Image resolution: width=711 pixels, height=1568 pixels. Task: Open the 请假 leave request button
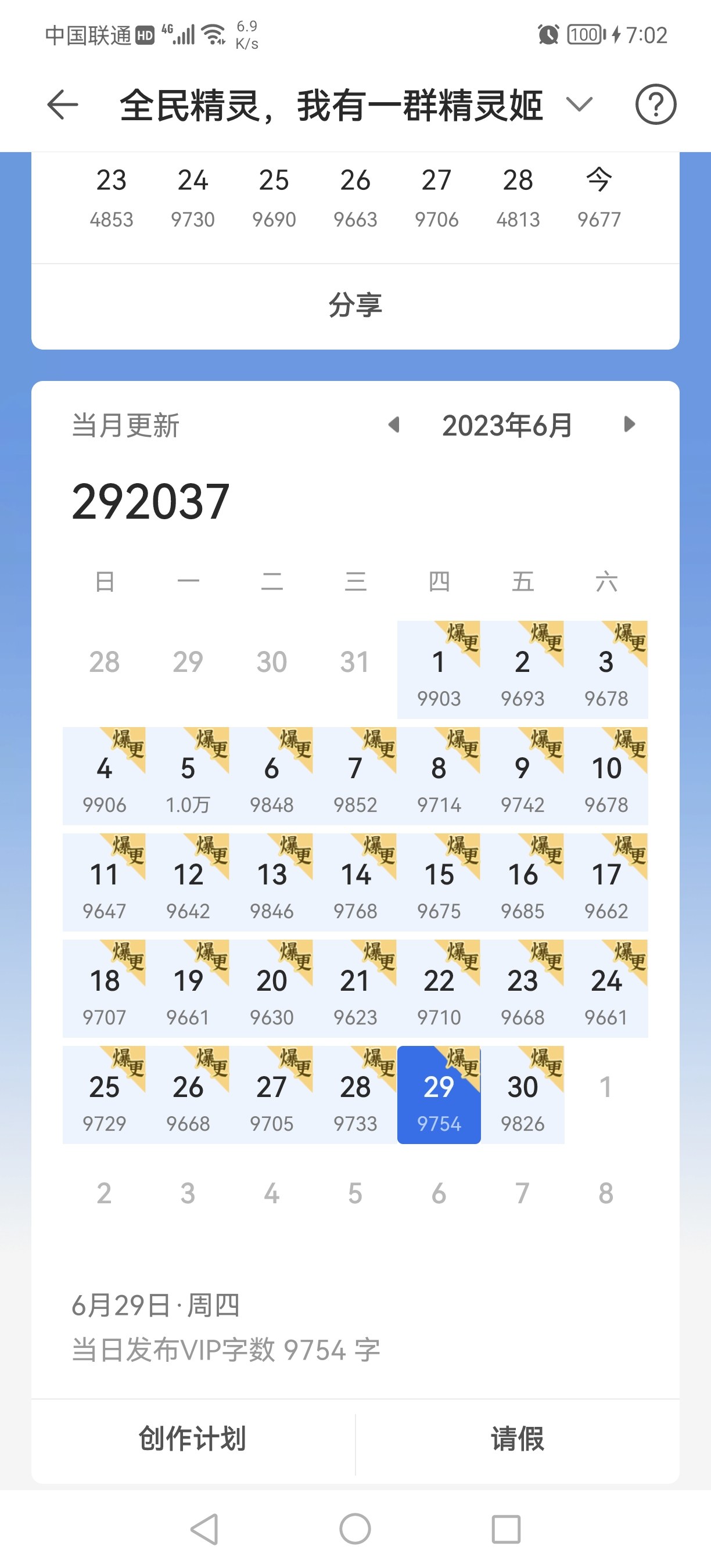coord(518,1438)
